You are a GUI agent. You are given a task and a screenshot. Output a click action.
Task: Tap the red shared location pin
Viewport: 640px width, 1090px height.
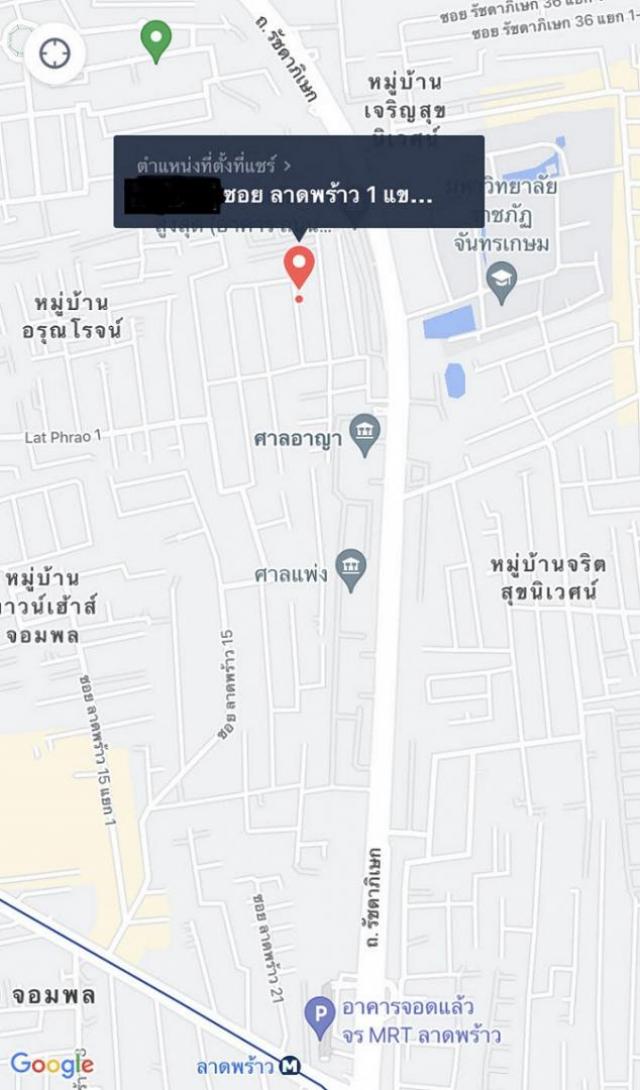[x=299, y=265]
